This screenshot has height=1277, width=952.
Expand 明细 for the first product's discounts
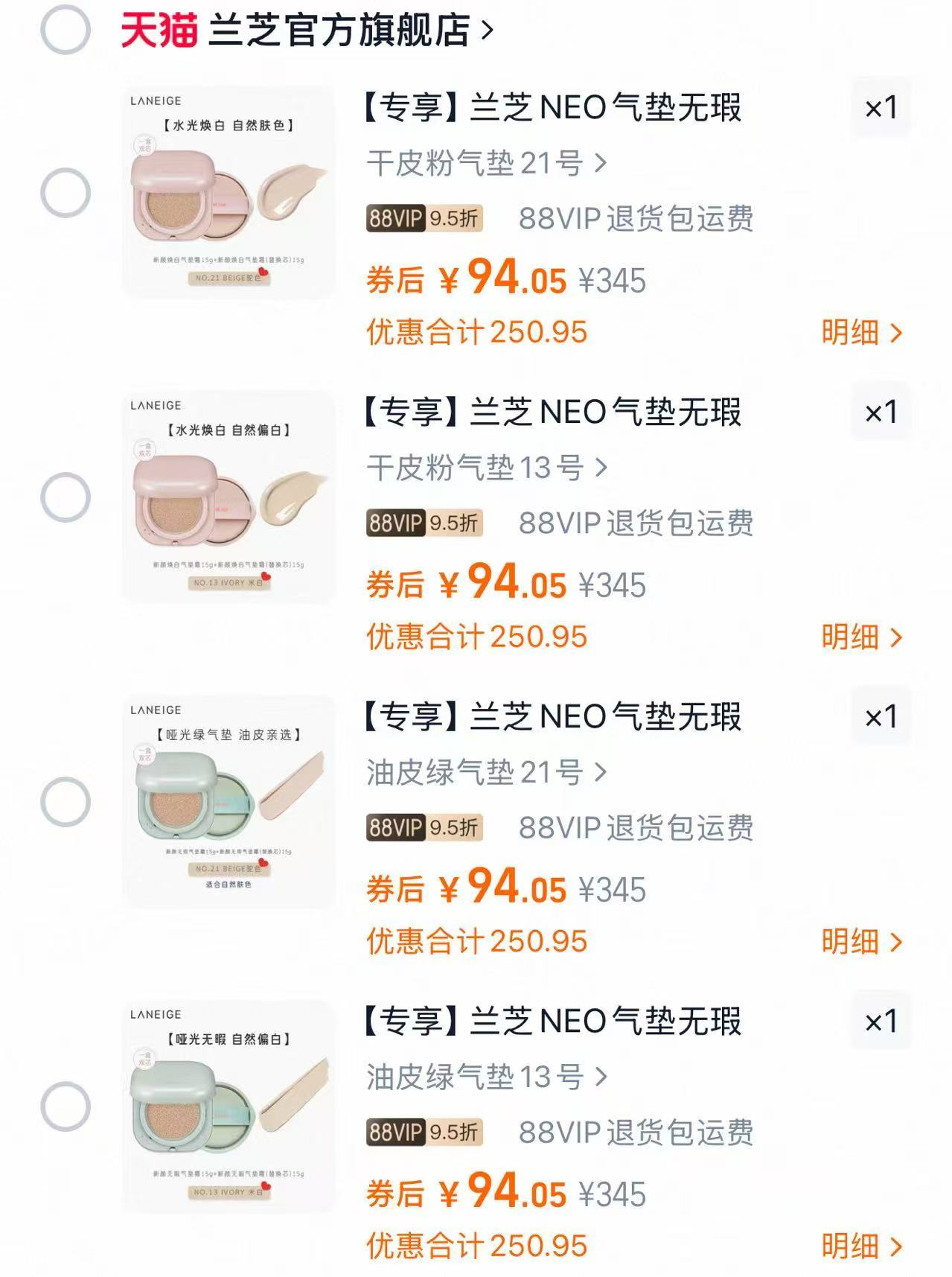coord(861,333)
